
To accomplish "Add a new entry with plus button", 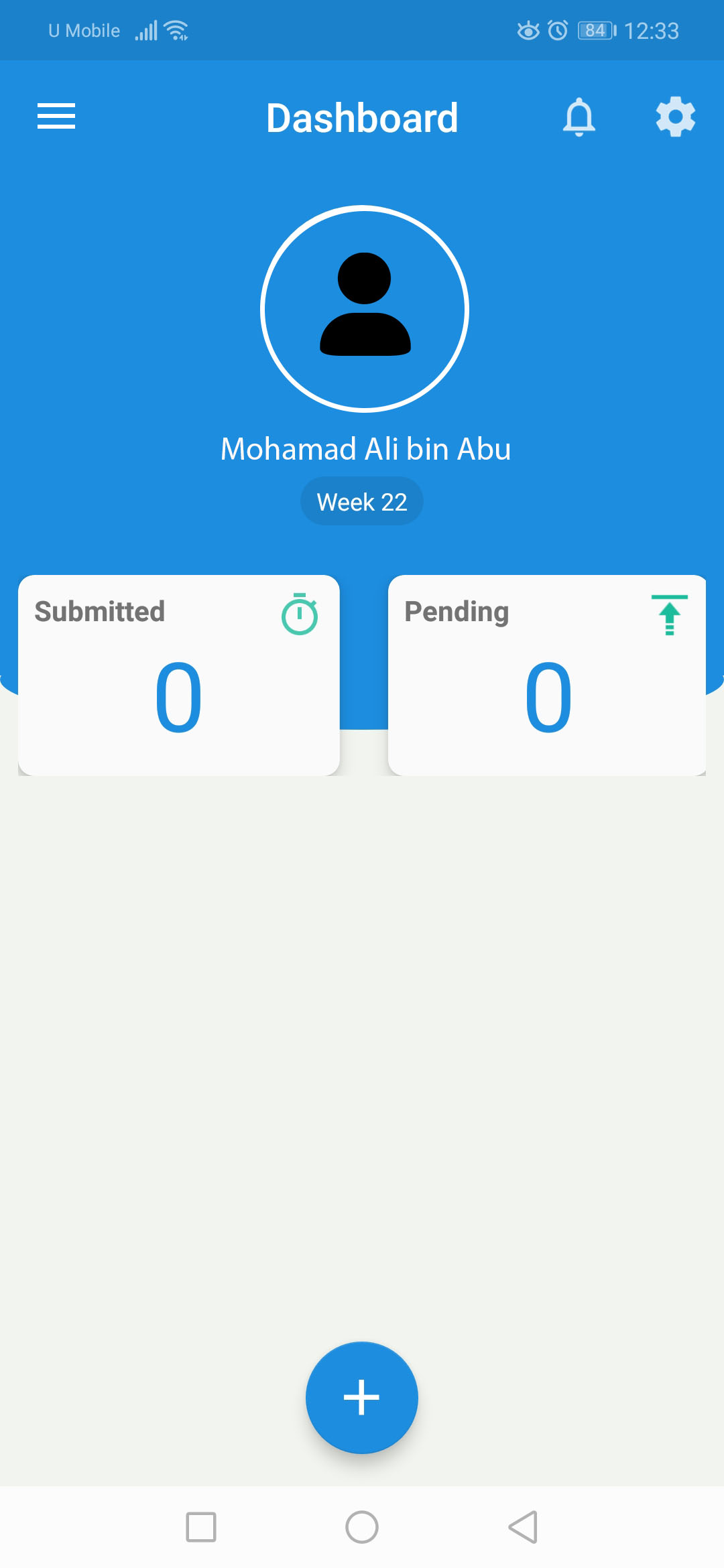I will (362, 1398).
